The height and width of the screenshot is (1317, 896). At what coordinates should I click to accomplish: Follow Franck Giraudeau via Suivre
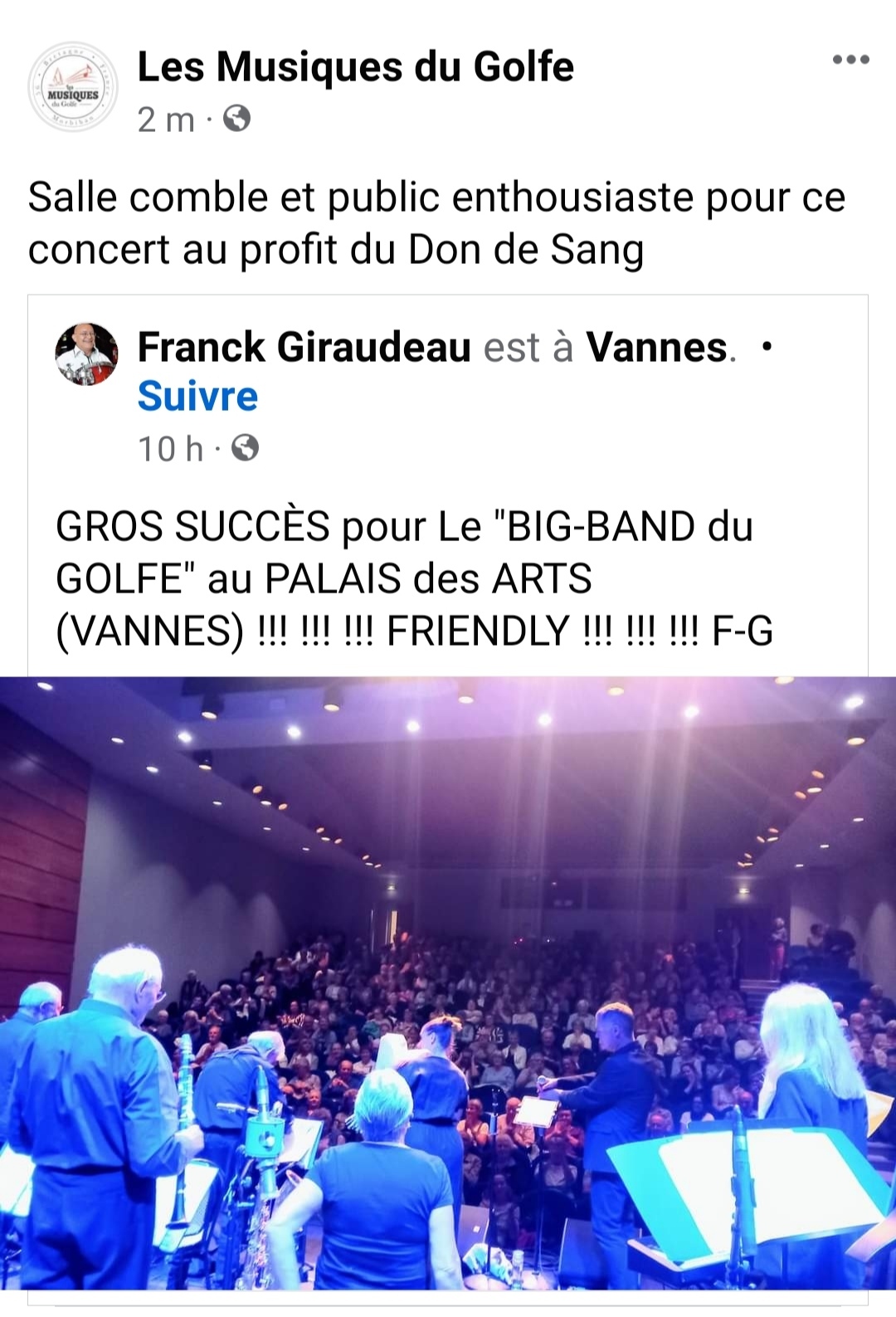tap(197, 396)
